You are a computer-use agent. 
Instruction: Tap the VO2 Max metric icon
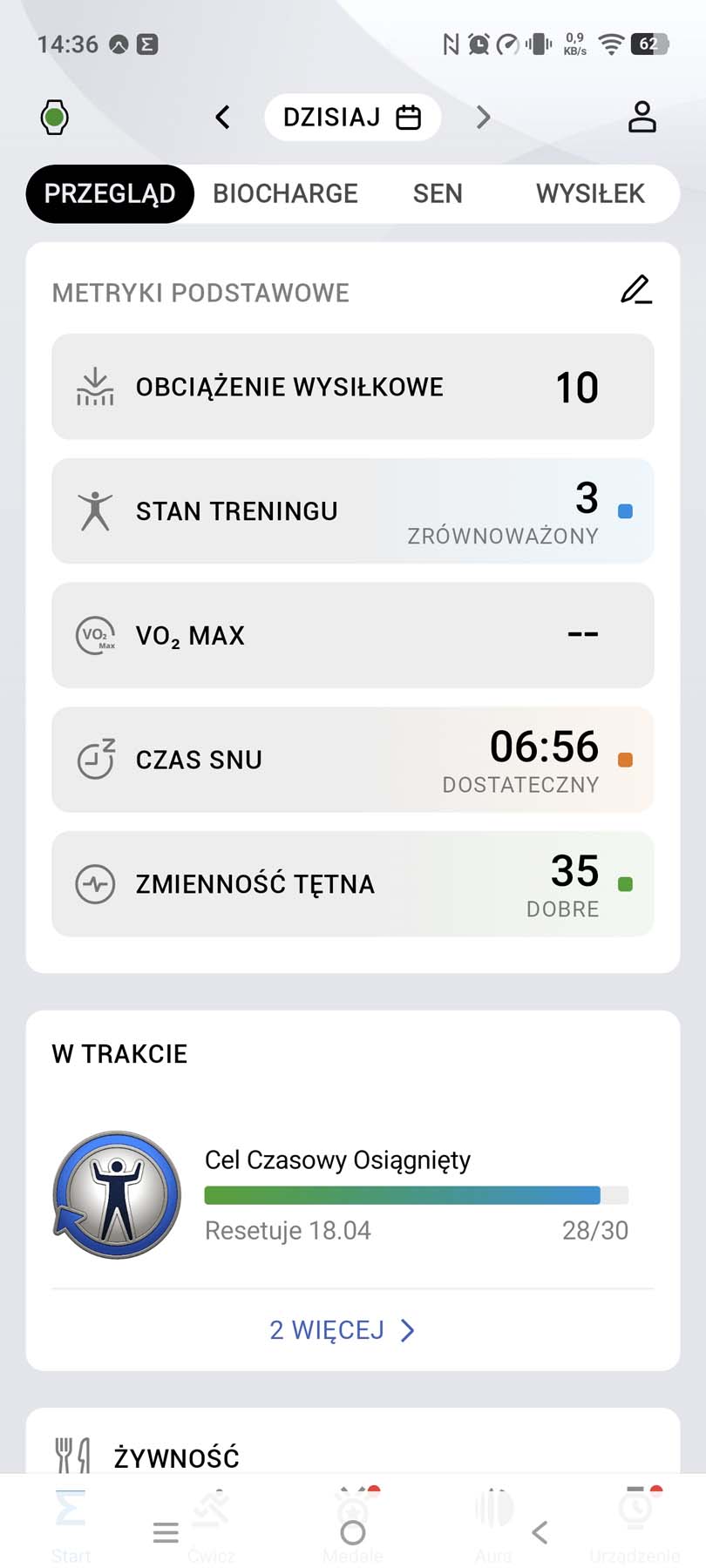click(x=95, y=635)
